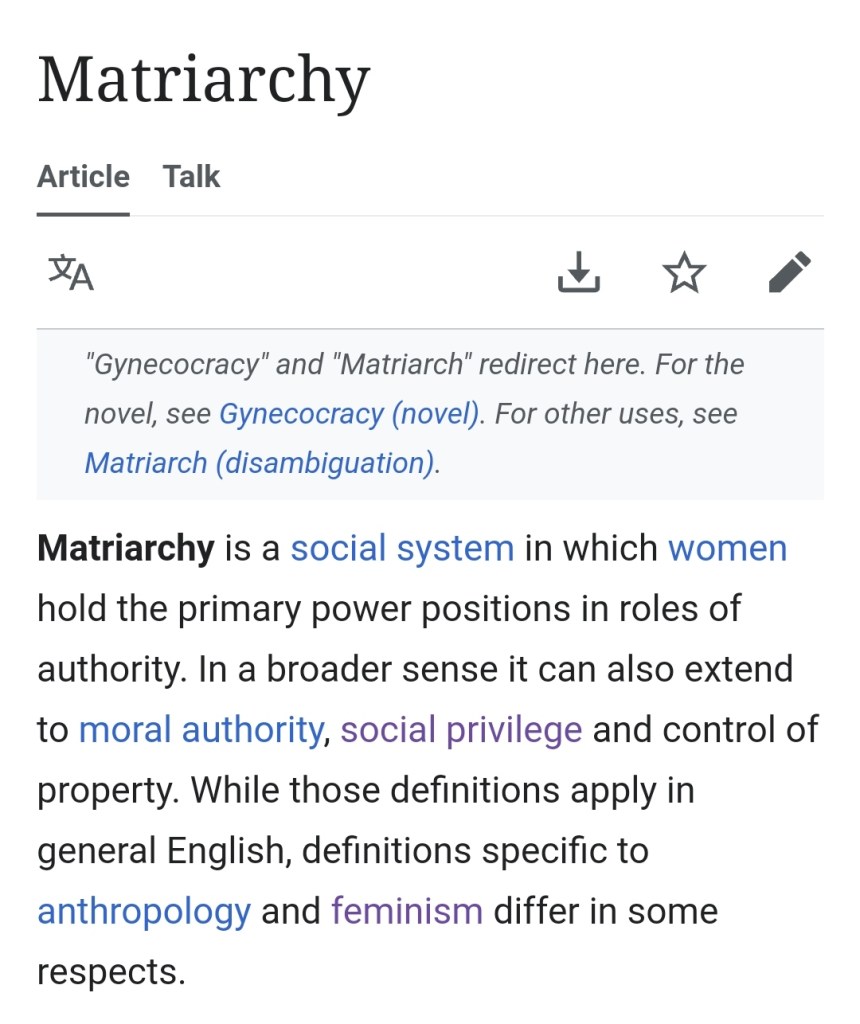The image size is (860, 1024).
Task: Select the Article tab
Action: 83,177
